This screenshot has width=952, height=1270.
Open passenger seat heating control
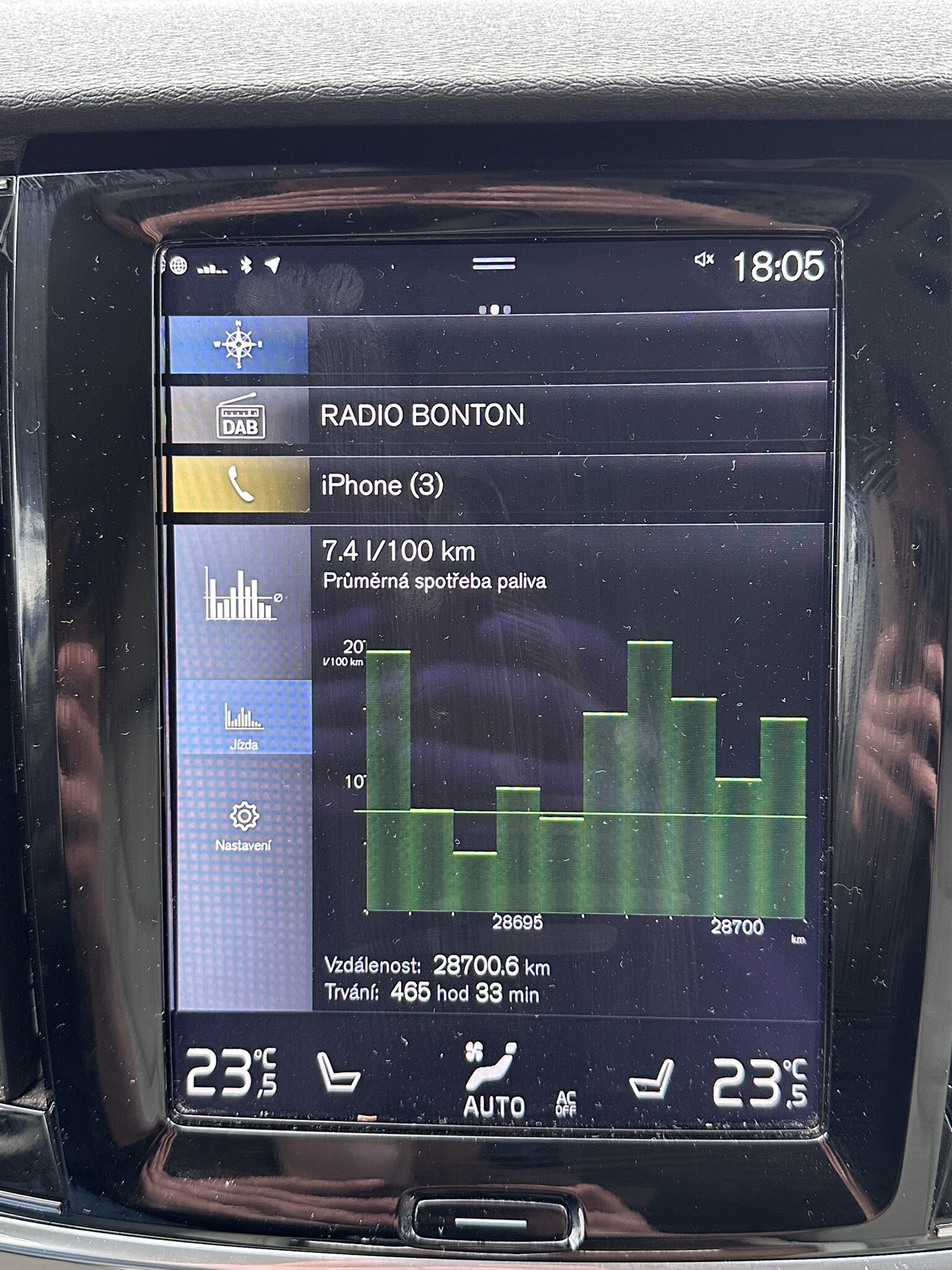652,1078
